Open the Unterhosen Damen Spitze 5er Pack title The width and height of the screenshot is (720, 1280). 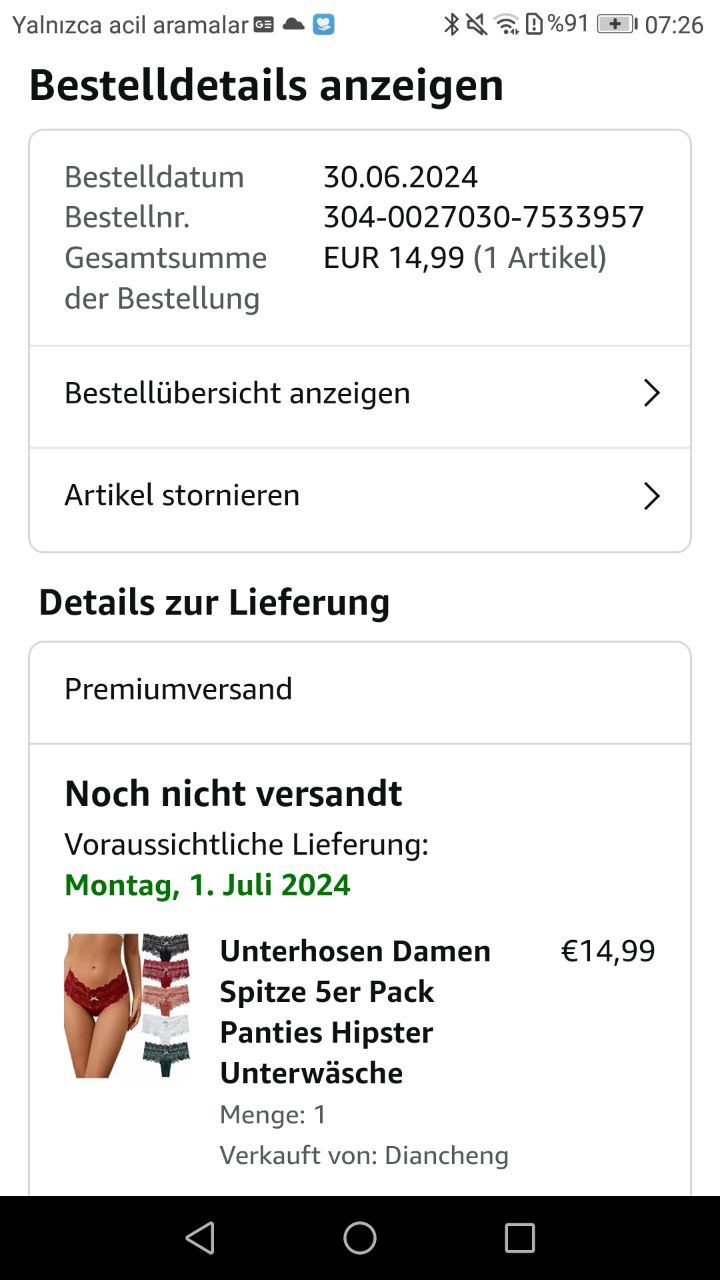355,1011
